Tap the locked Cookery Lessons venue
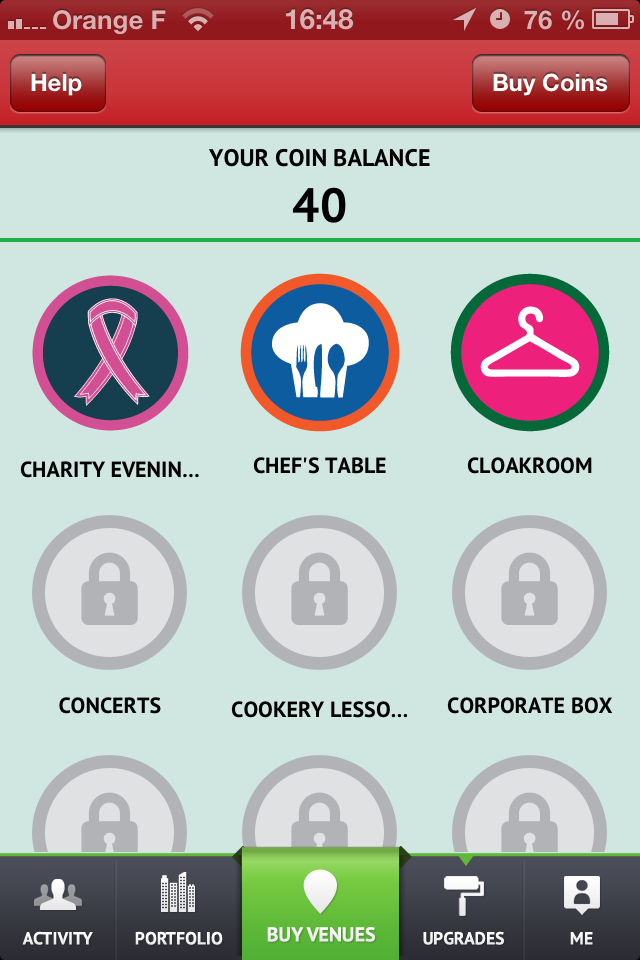 [x=320, y=593]
